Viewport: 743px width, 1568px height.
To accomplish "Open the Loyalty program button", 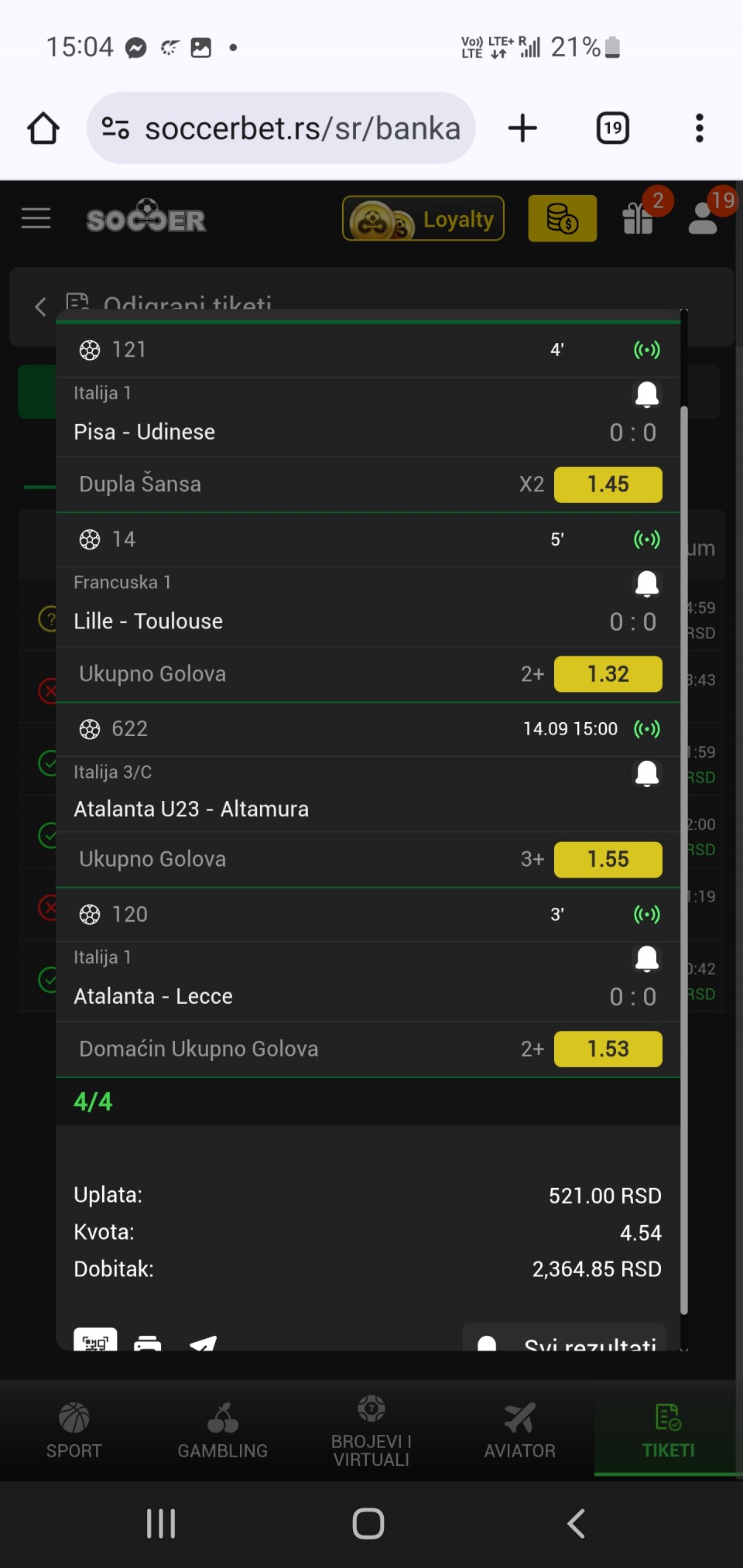I will point(423,219).
